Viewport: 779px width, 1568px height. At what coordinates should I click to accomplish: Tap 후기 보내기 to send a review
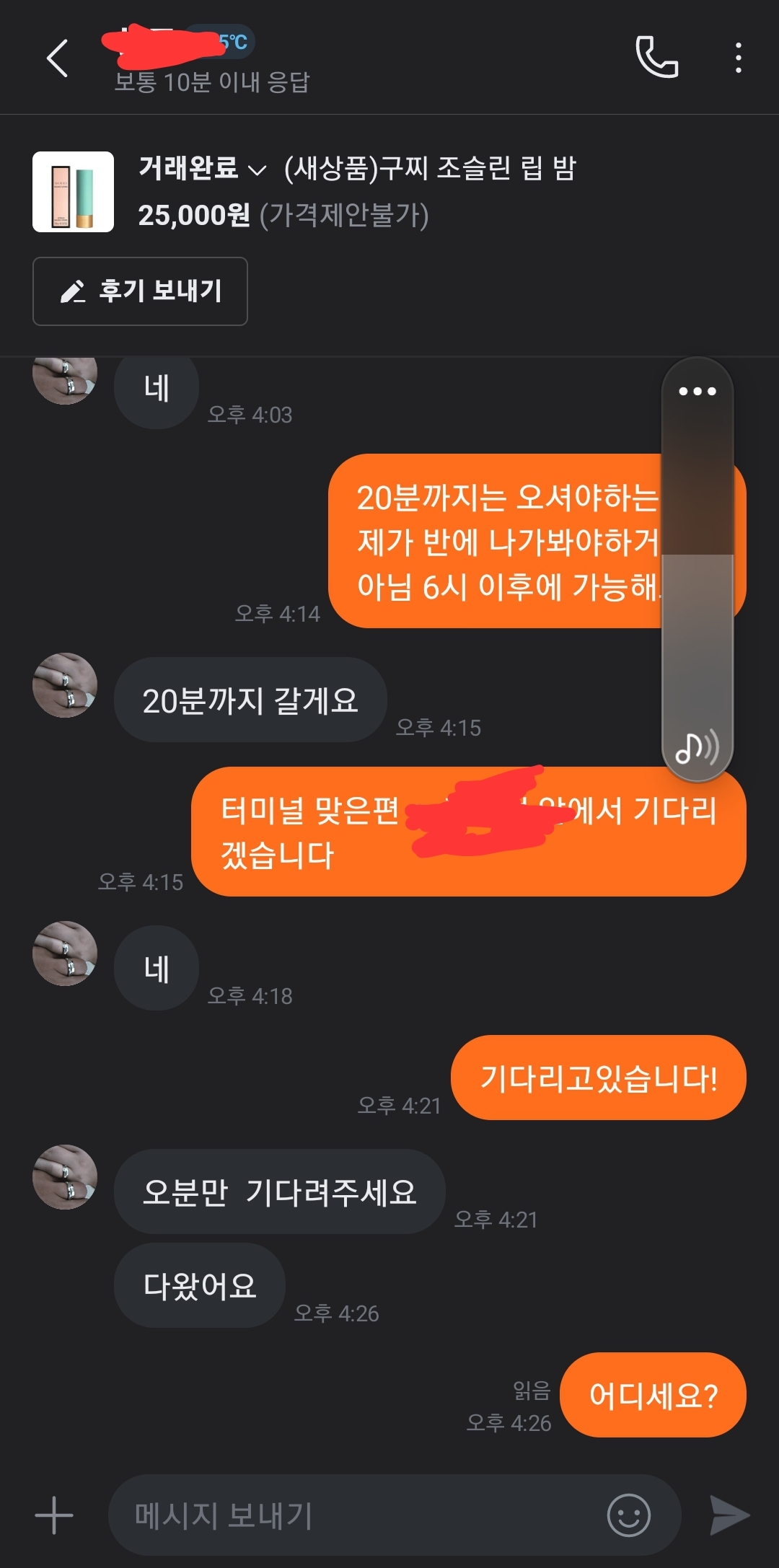(x=140, y=291)
